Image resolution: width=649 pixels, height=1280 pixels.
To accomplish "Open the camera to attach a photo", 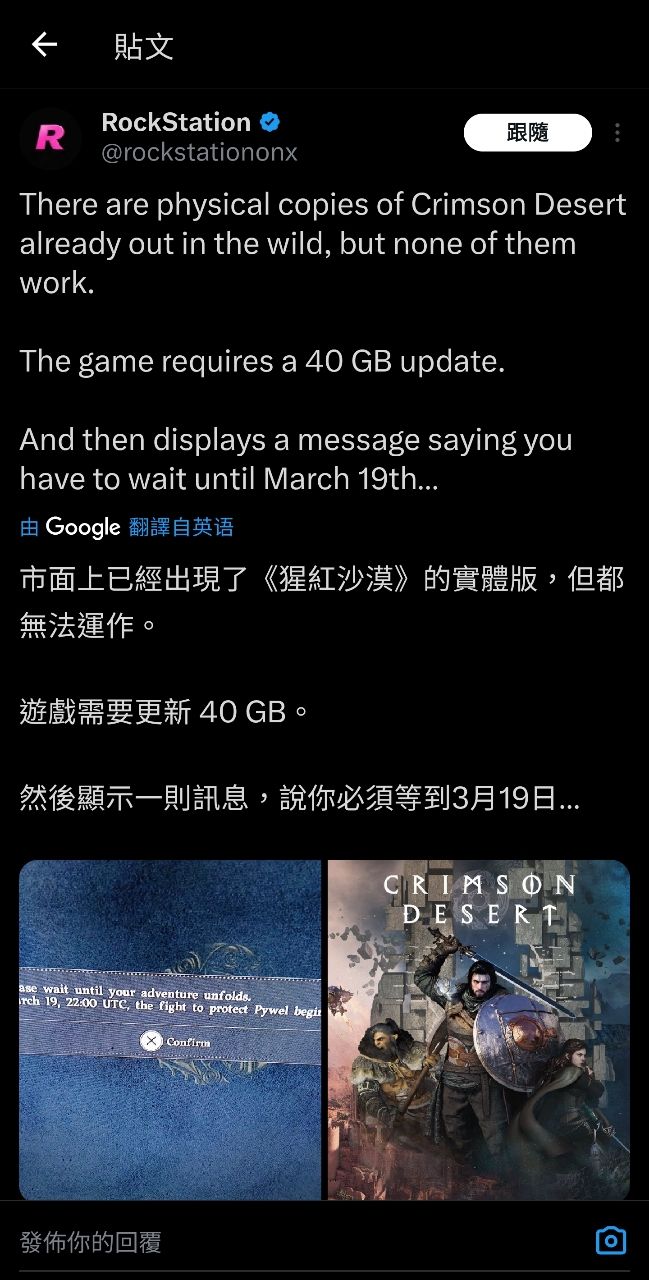I will point(610,1241).
